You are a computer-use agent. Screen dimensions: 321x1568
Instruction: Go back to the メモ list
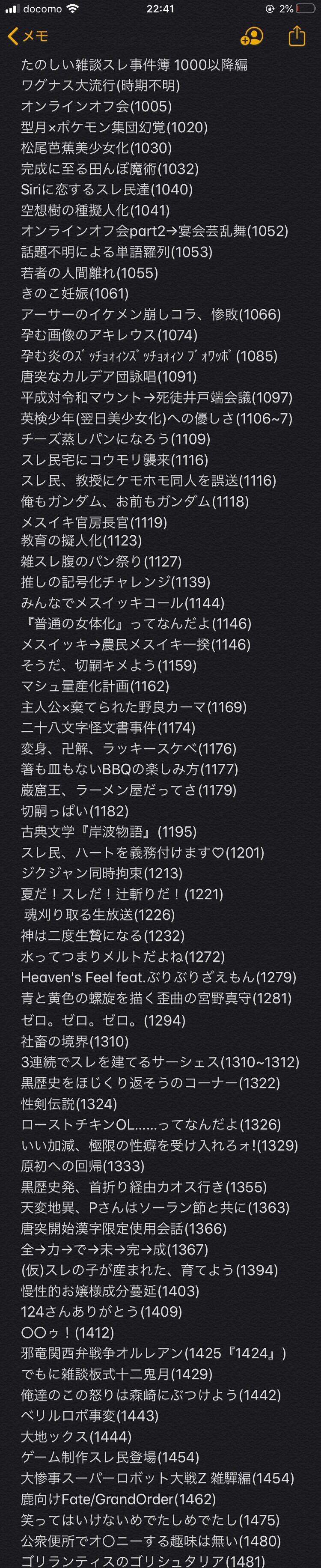click(27, 36)
